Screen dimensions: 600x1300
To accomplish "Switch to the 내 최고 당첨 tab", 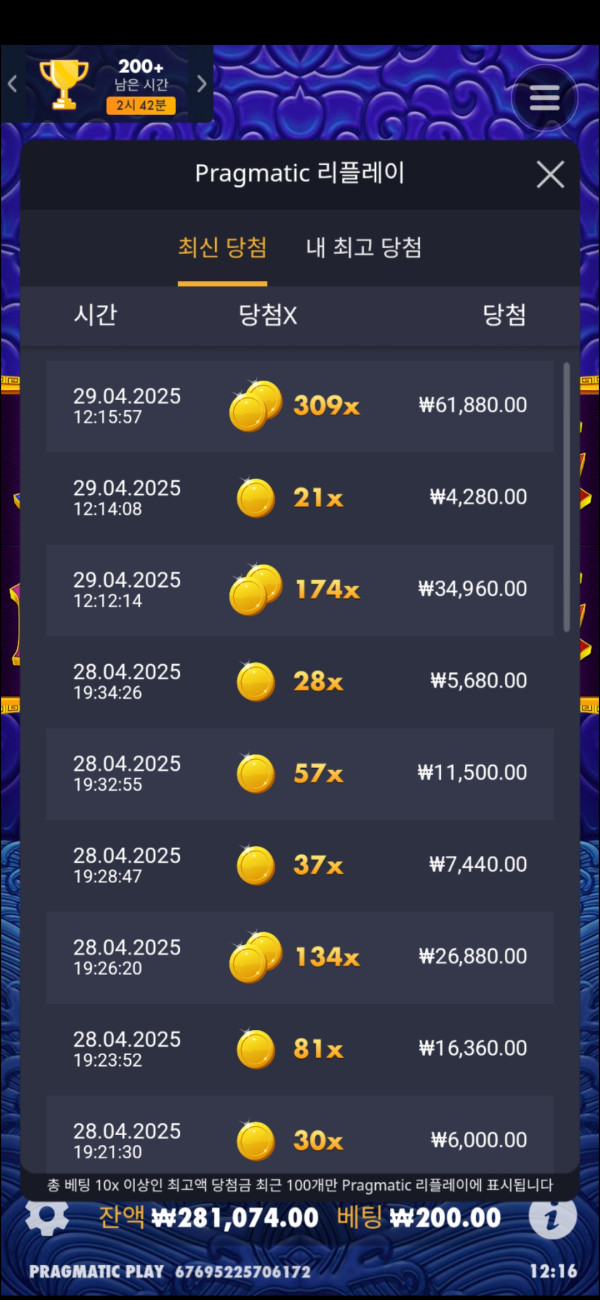I will tap(363, 248).
